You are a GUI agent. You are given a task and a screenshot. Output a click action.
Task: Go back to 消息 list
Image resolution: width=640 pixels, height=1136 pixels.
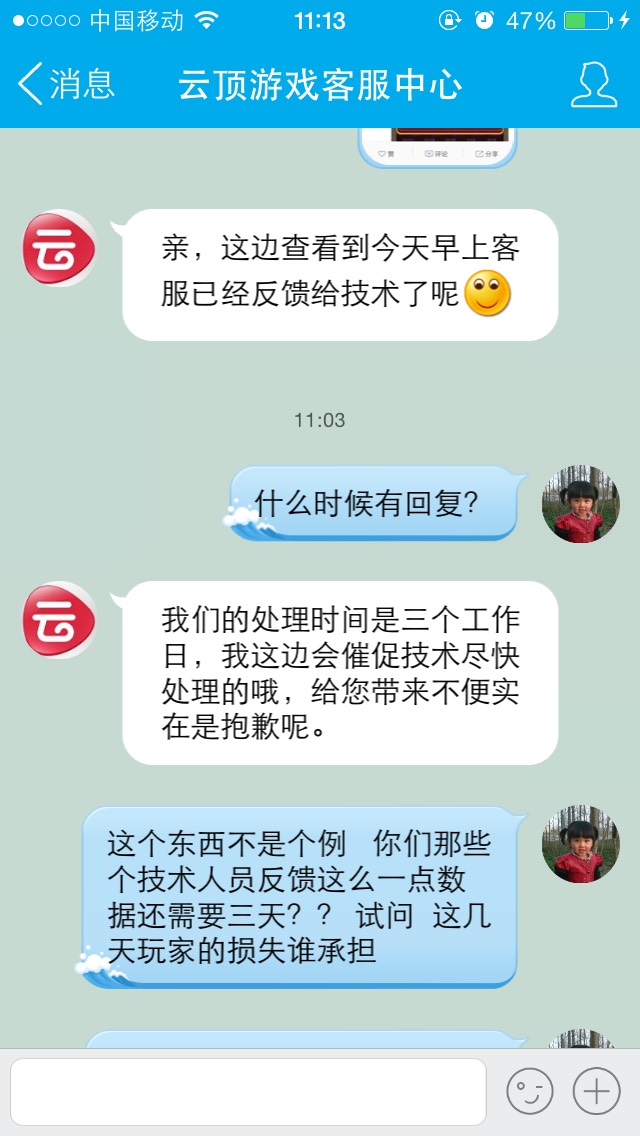[x=66, y=84]
